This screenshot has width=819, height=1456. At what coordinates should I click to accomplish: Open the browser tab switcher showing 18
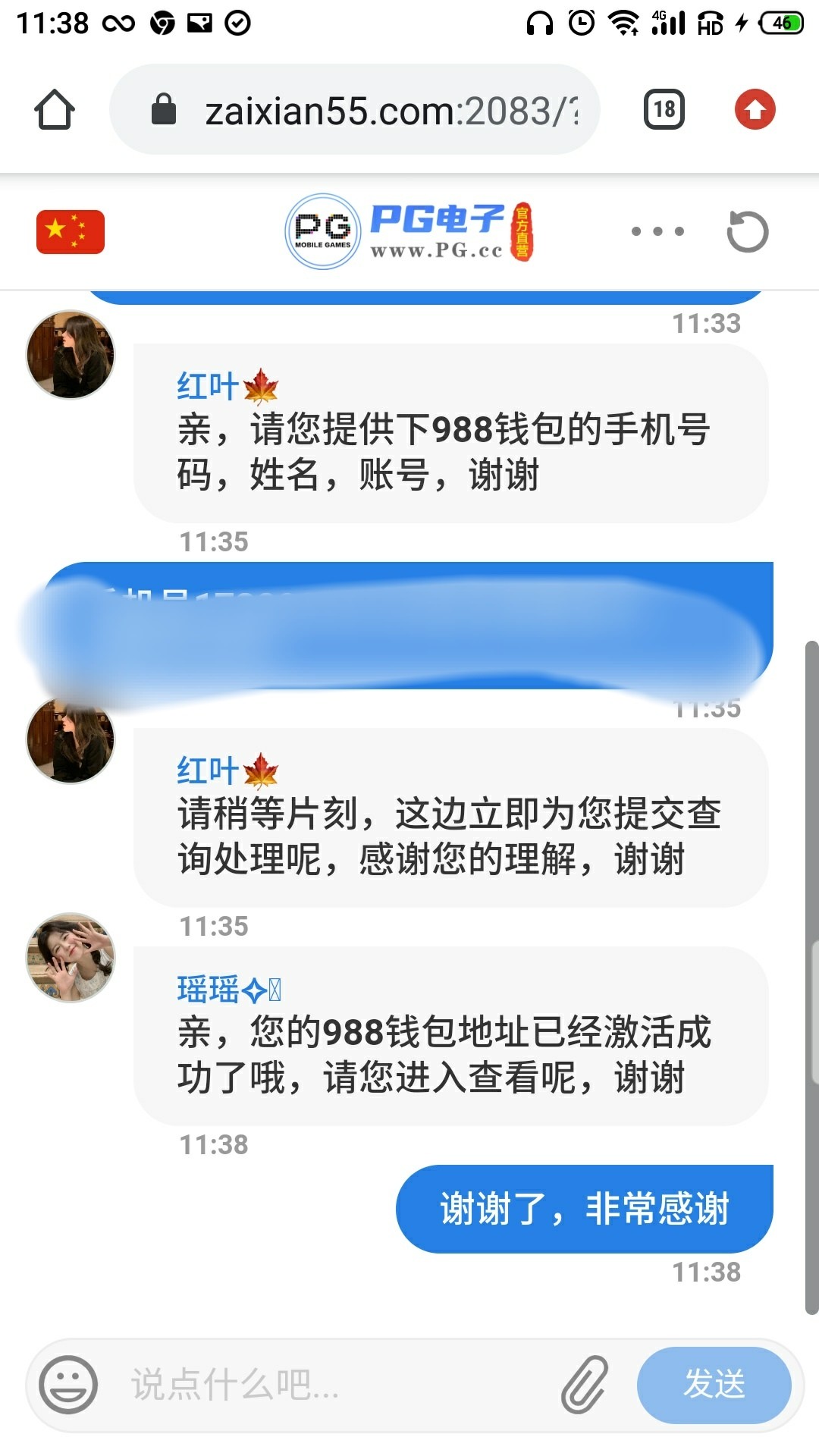pos(664,110)
